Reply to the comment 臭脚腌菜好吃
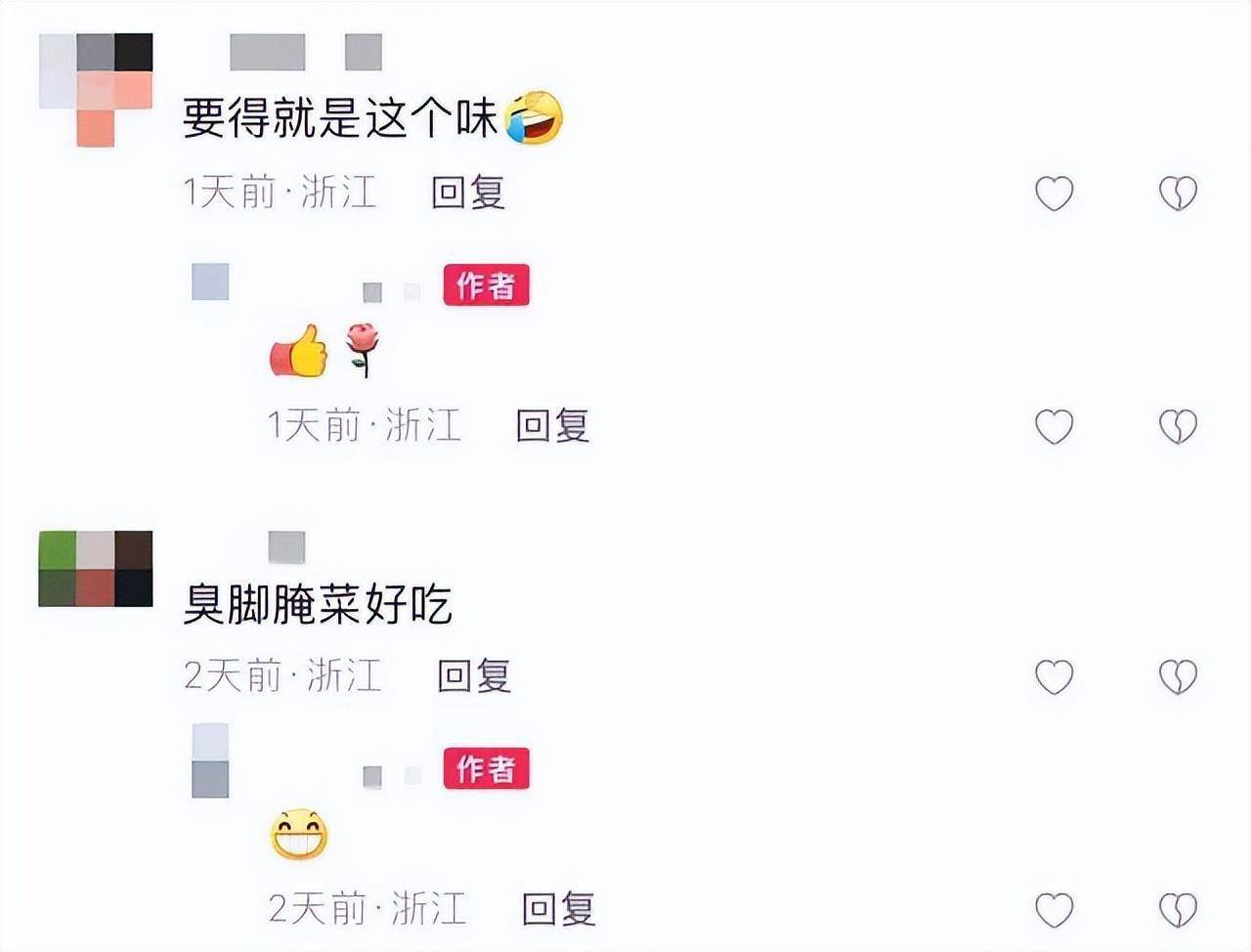Image resolution: width=1251 pixels, height=952 pixels. click(x=474, y=675)
